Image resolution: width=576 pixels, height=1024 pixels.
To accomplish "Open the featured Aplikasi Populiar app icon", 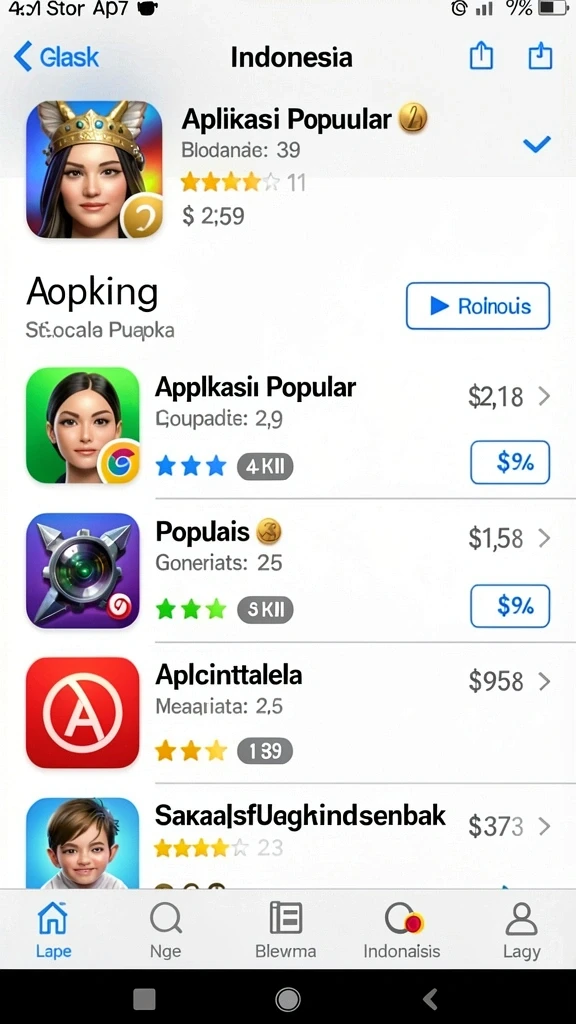I will pos(94,169).
